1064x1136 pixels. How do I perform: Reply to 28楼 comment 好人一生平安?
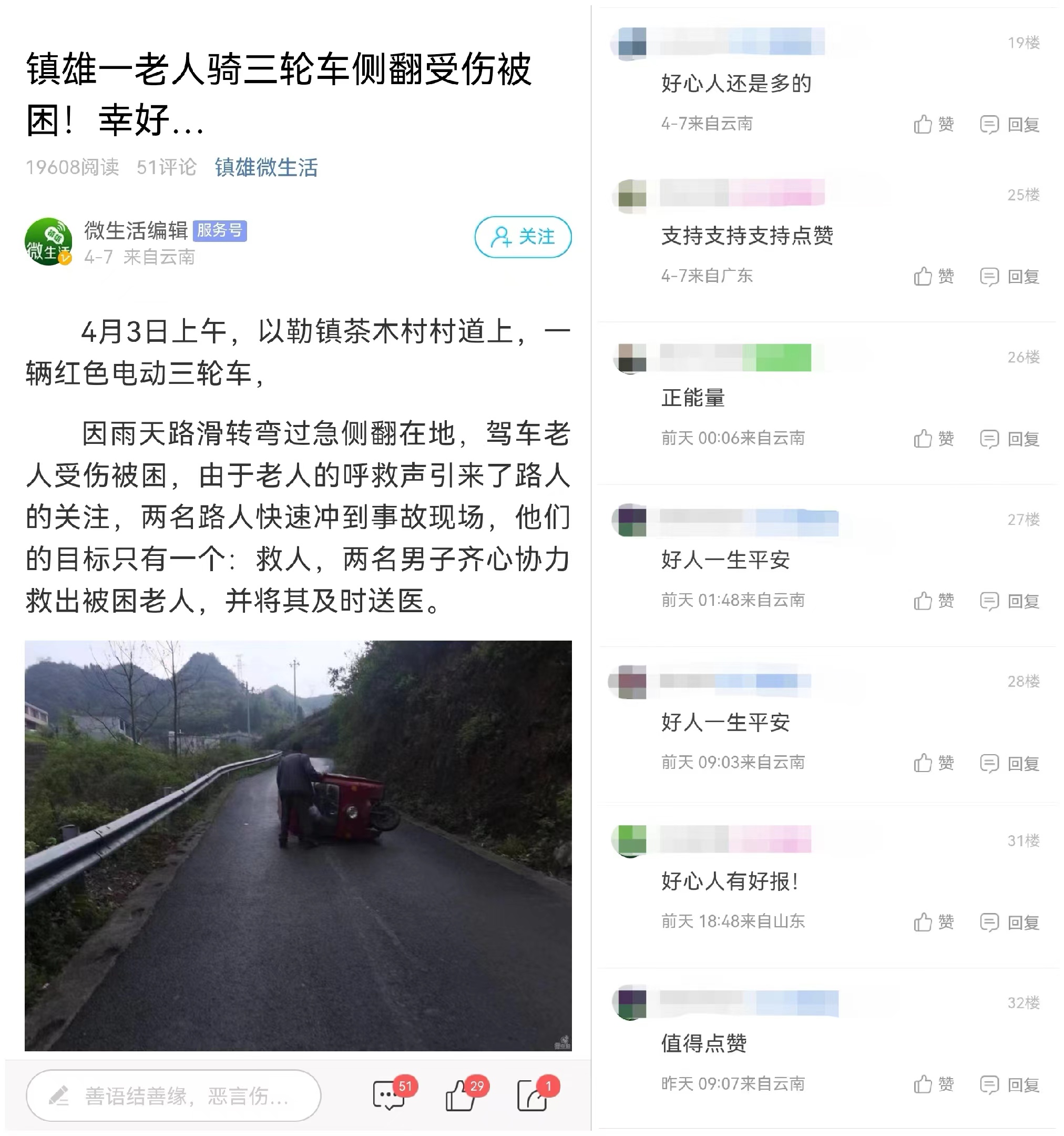pos(1009,763)
